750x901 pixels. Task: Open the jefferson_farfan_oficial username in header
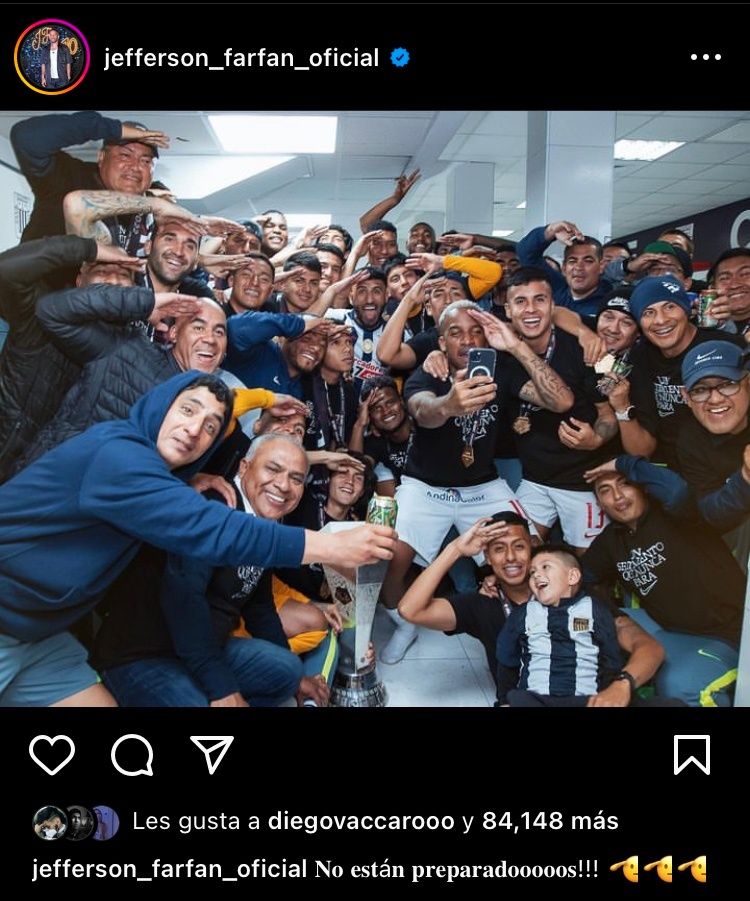pyautogui.click(x=241, y=58)
